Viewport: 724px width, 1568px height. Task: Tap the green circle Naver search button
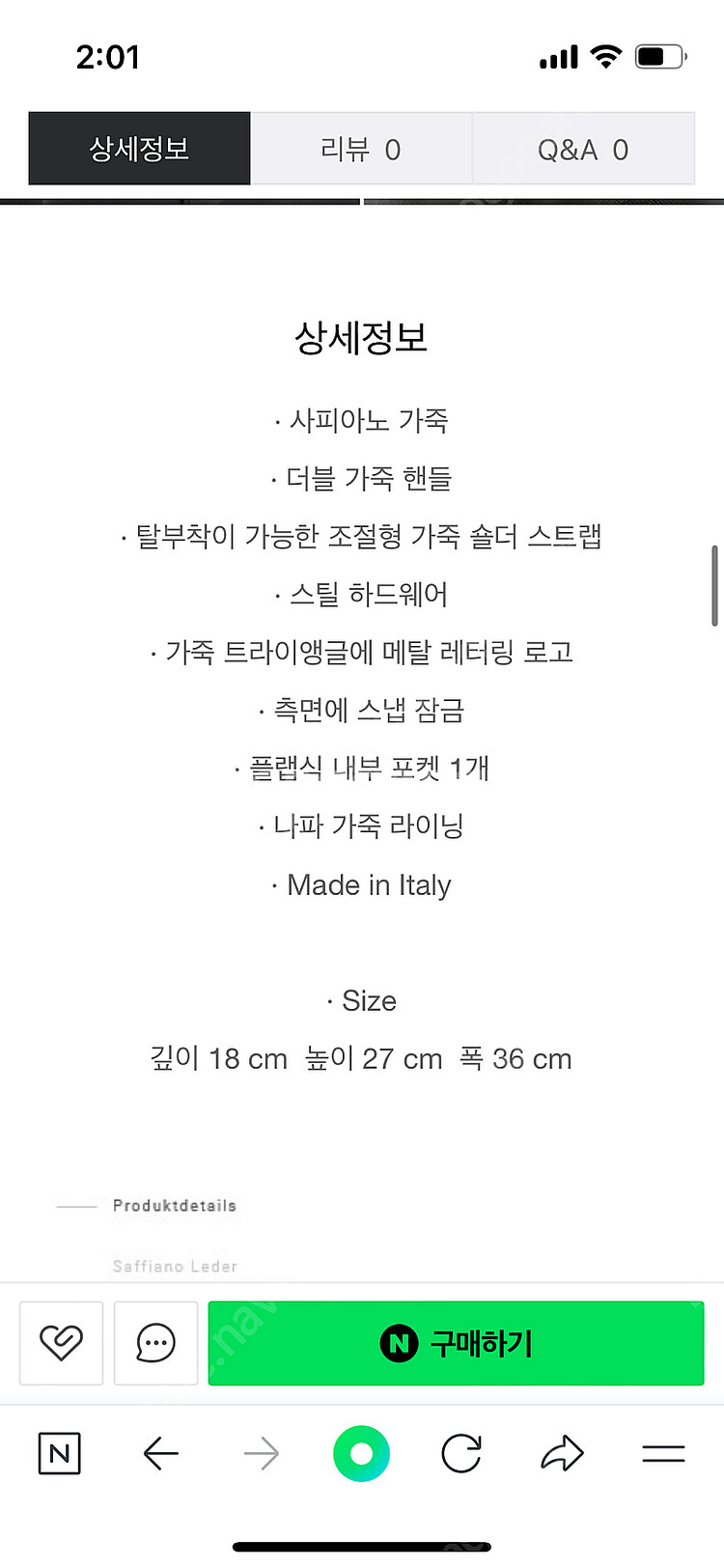coord(361,1453)
